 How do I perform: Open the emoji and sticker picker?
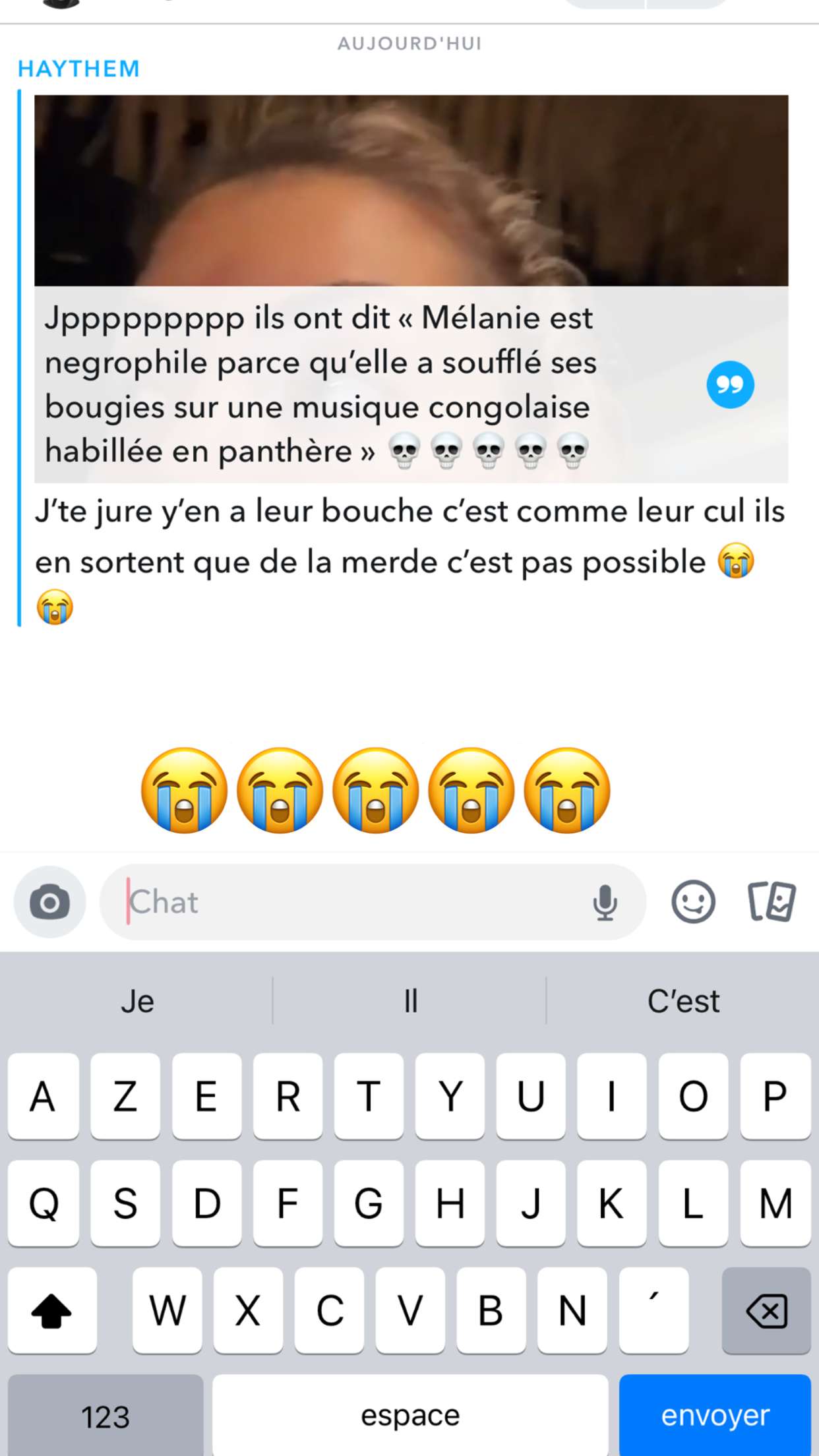click(693, 901)
